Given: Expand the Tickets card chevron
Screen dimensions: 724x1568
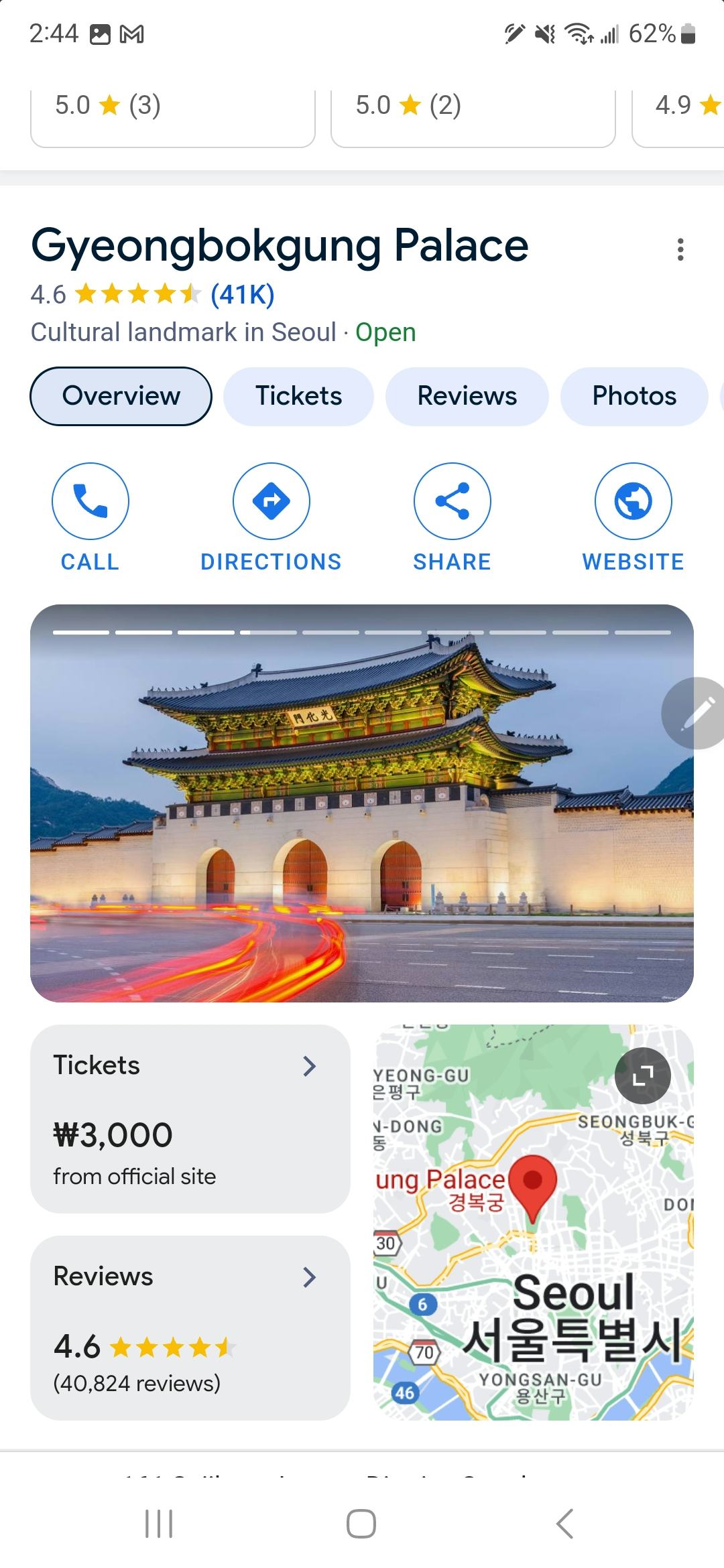Looking at the screenshot, I should (310, 1065).
